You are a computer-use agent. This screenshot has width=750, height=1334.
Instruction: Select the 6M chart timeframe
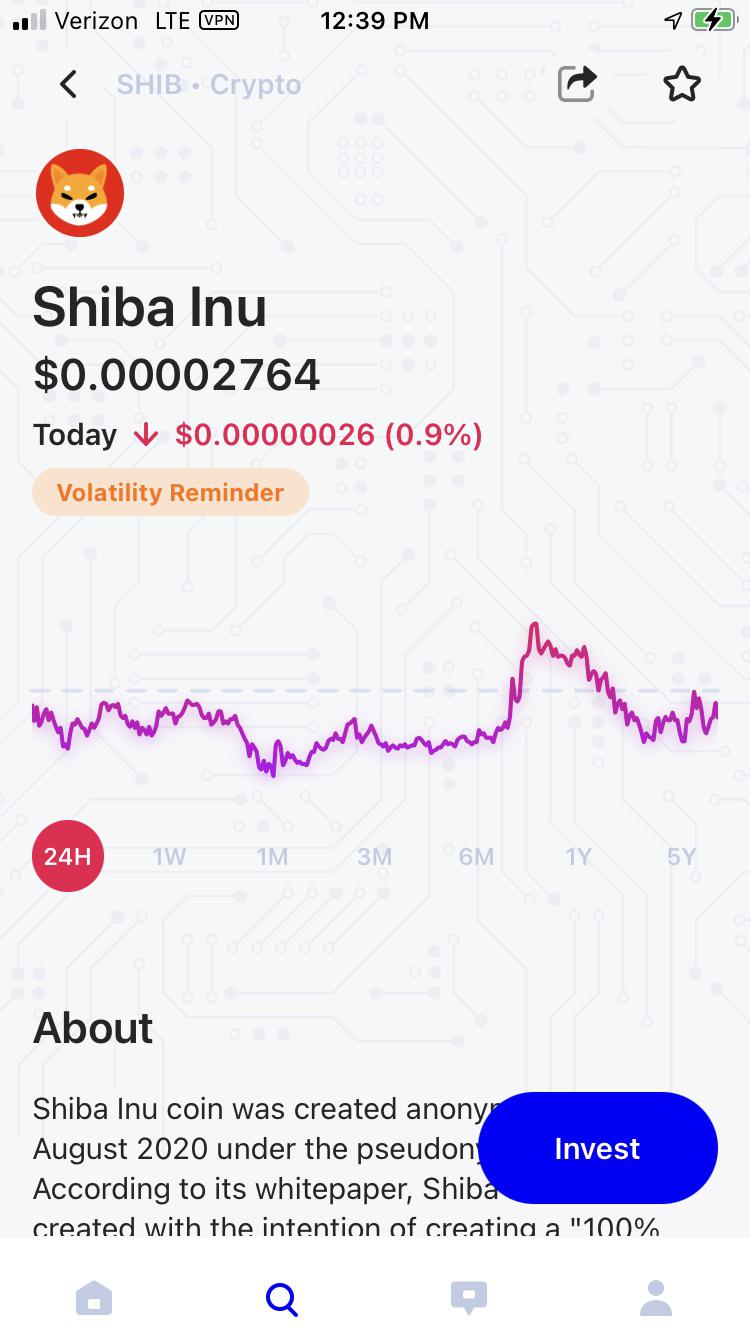coord(476,856)
